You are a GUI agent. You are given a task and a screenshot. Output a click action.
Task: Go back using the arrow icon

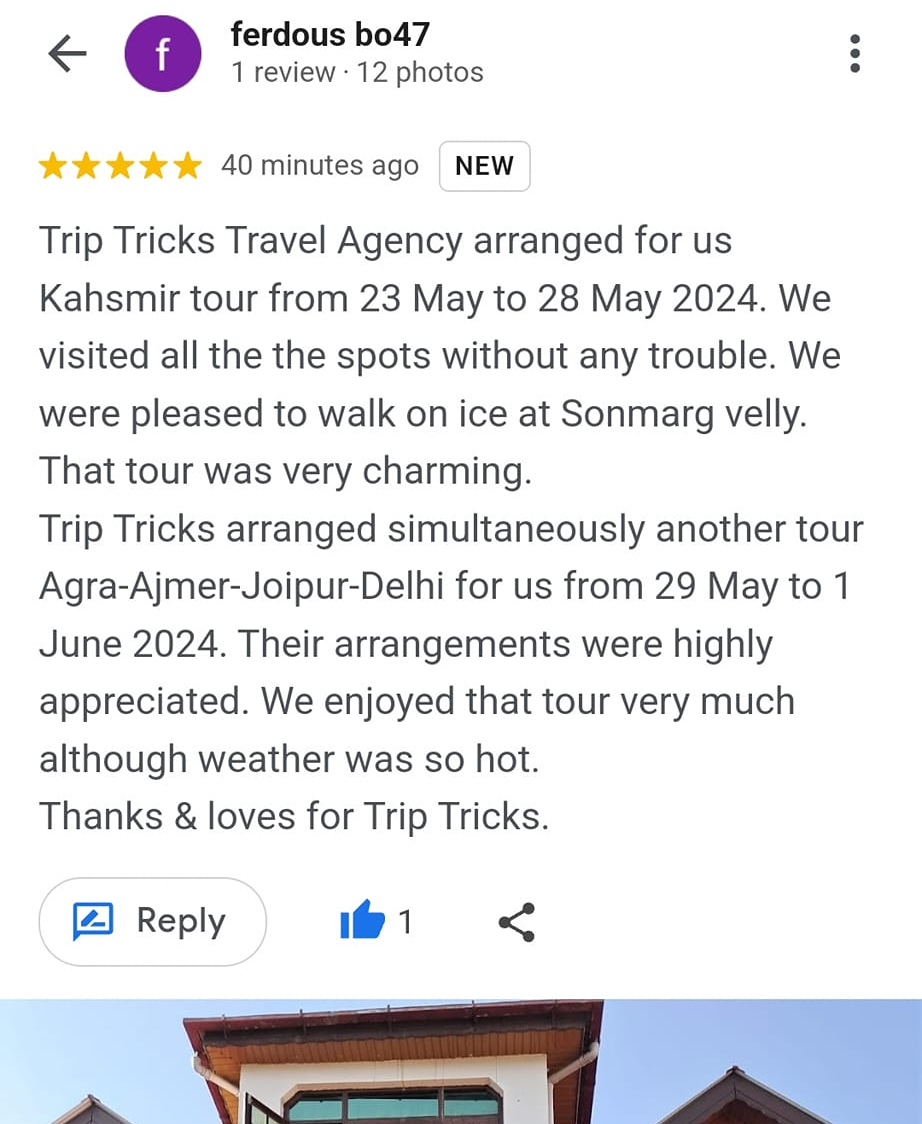67,54
